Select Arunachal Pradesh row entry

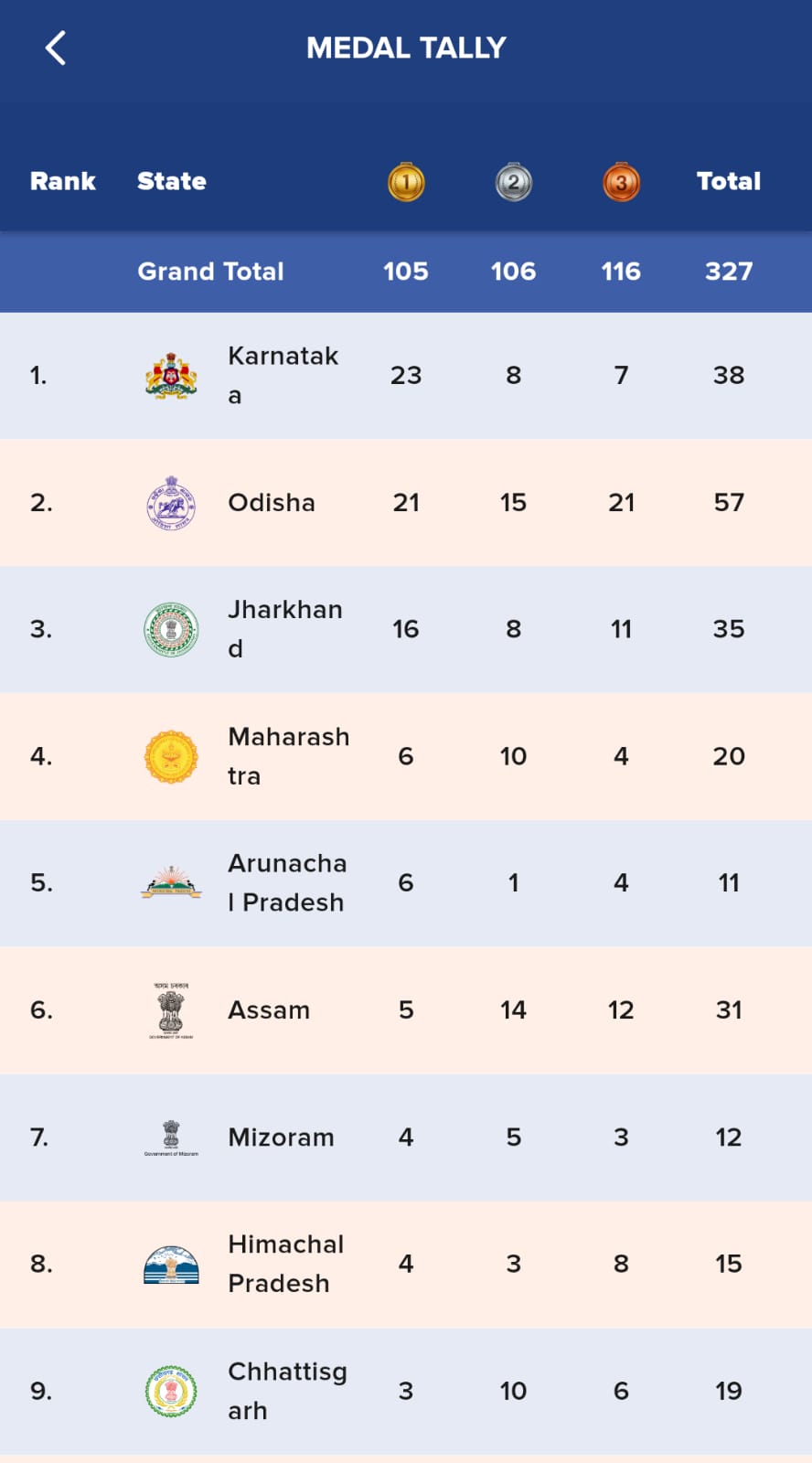tap(406, 882)
